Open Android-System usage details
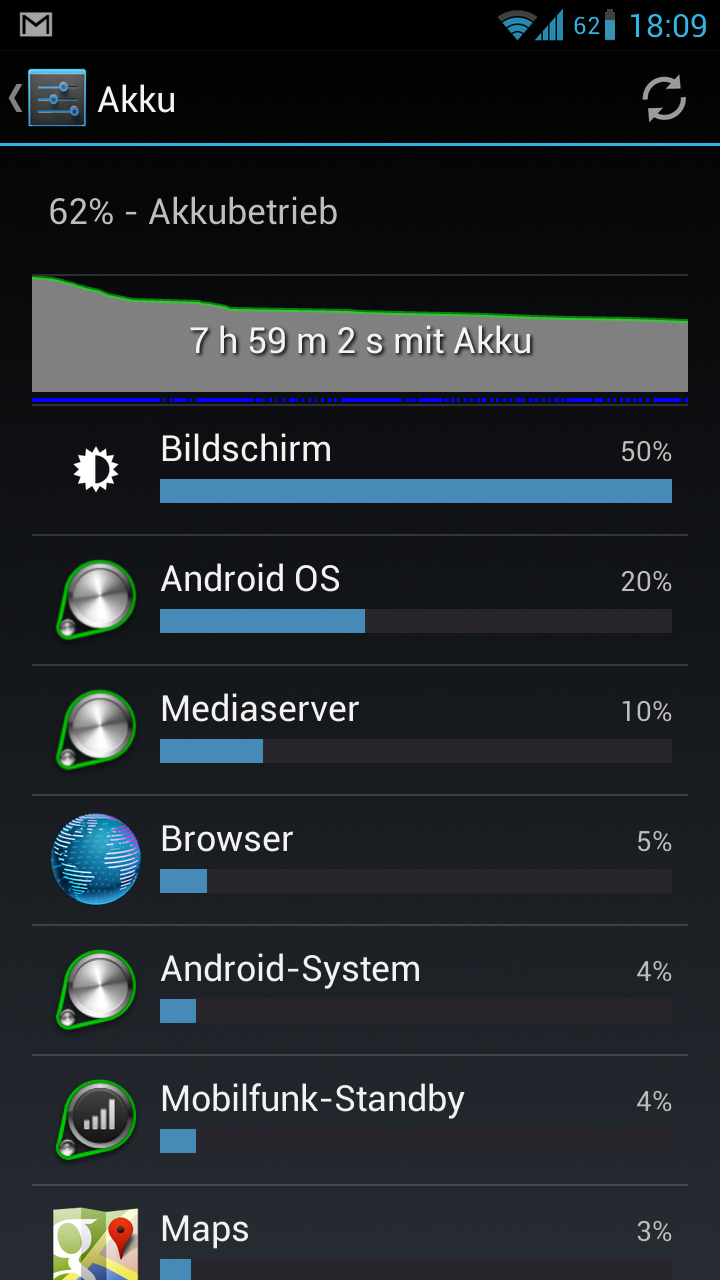 click(360, 990)
